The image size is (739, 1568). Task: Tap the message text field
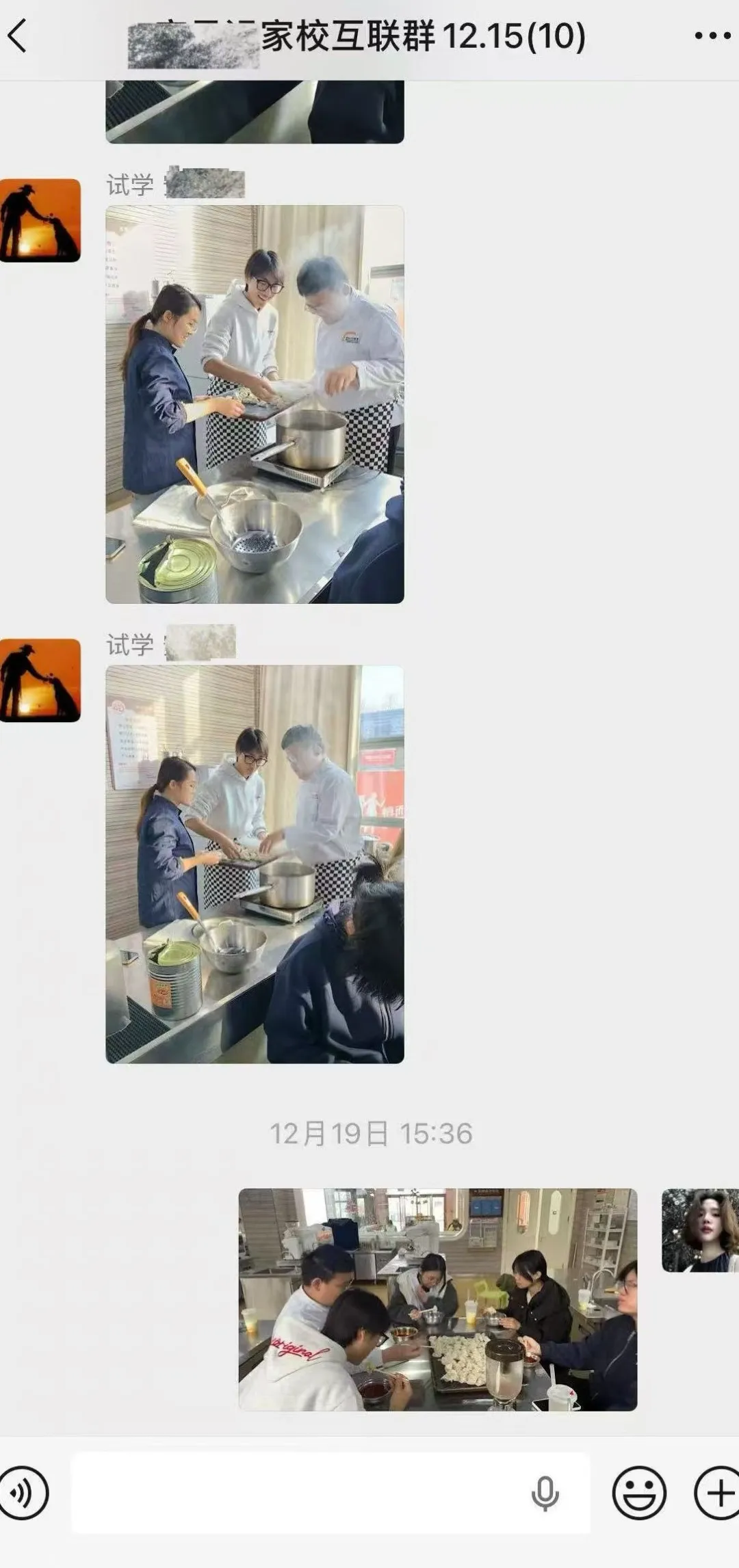[x=301, y=1492]
